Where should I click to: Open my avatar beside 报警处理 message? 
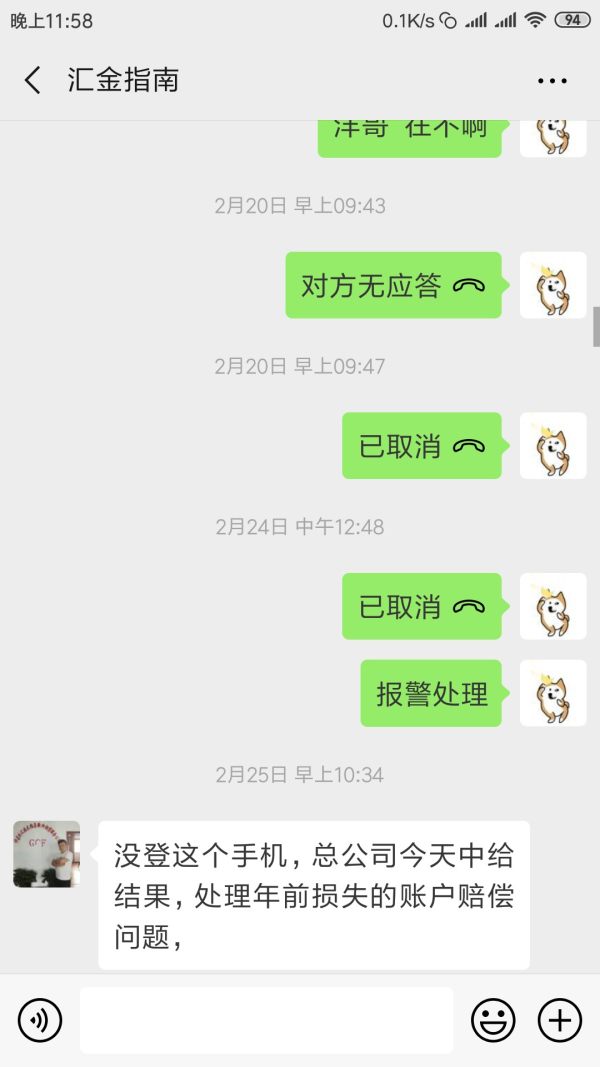pos(553,693)
